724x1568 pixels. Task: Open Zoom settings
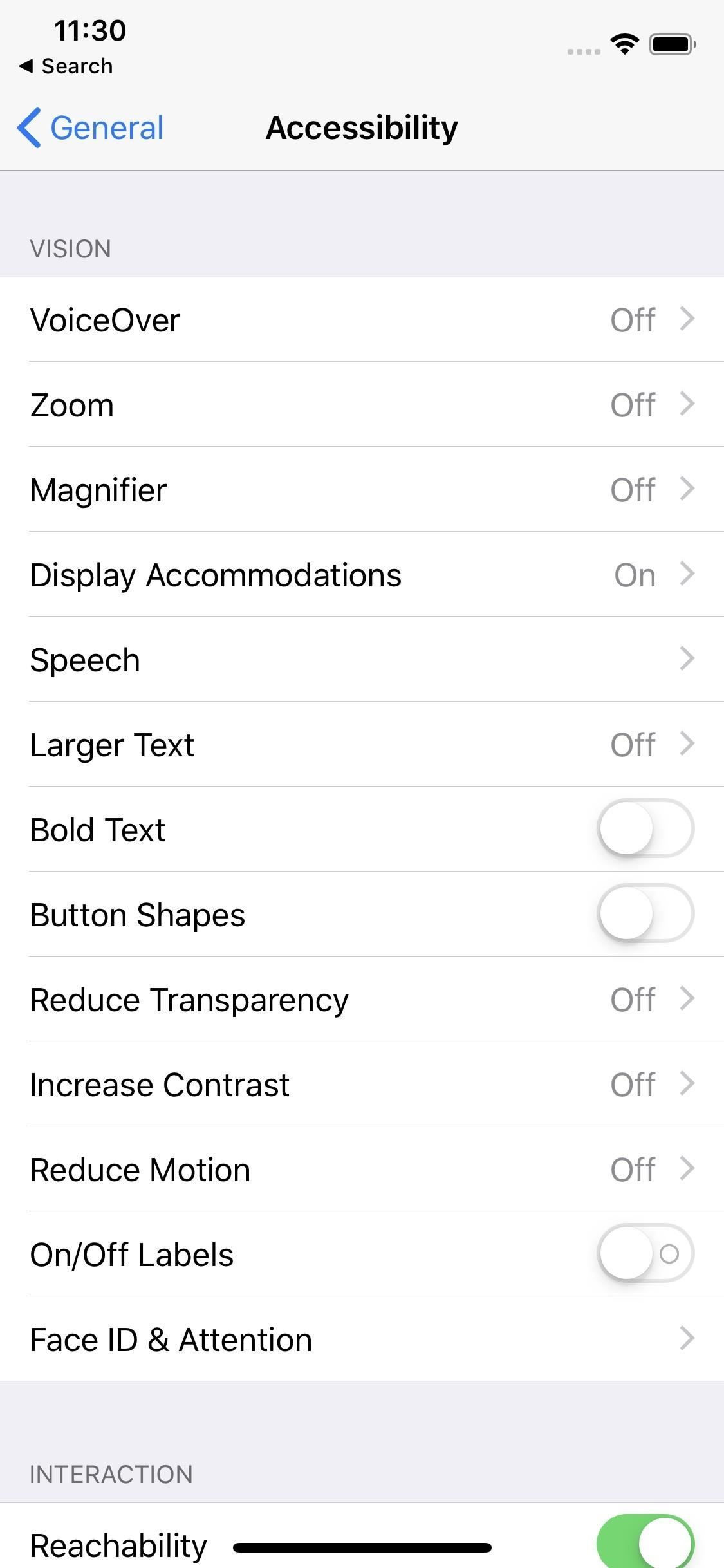click(362, 405)
